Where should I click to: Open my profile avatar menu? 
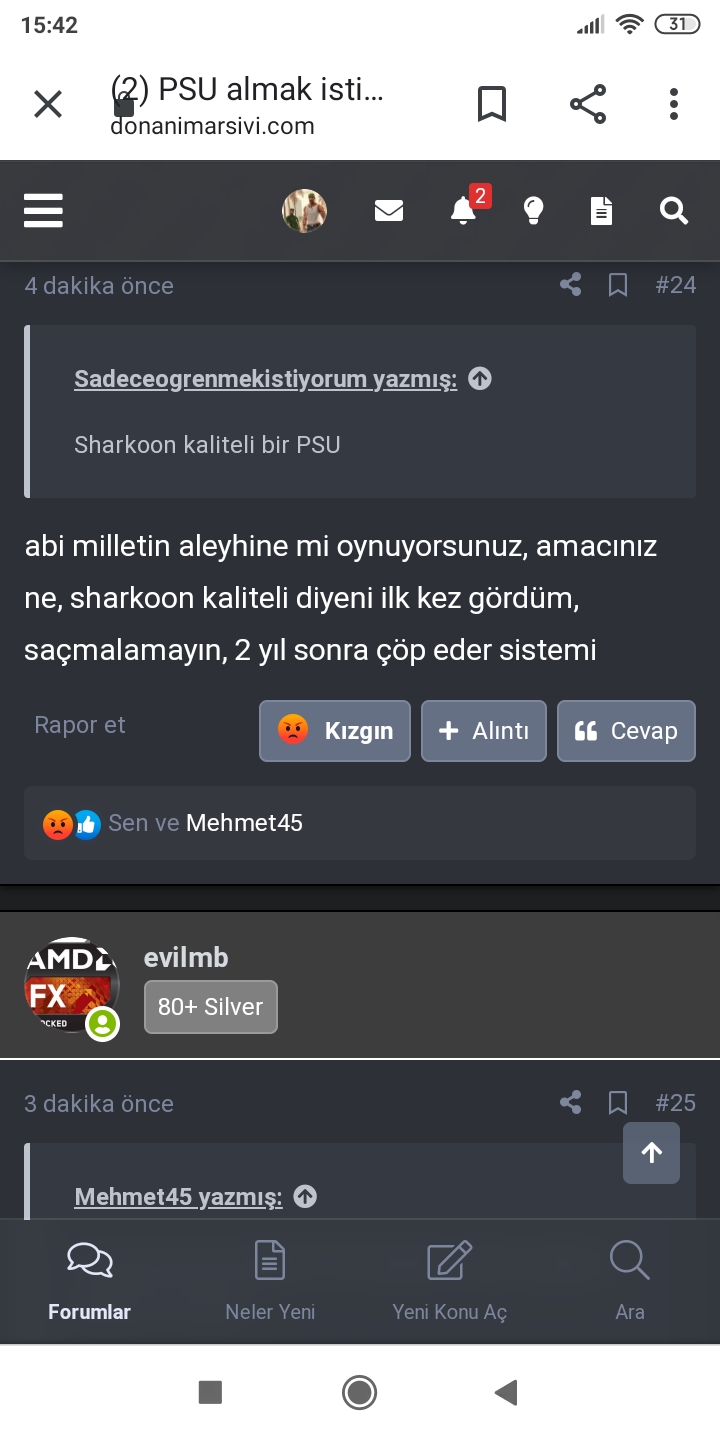304,211
